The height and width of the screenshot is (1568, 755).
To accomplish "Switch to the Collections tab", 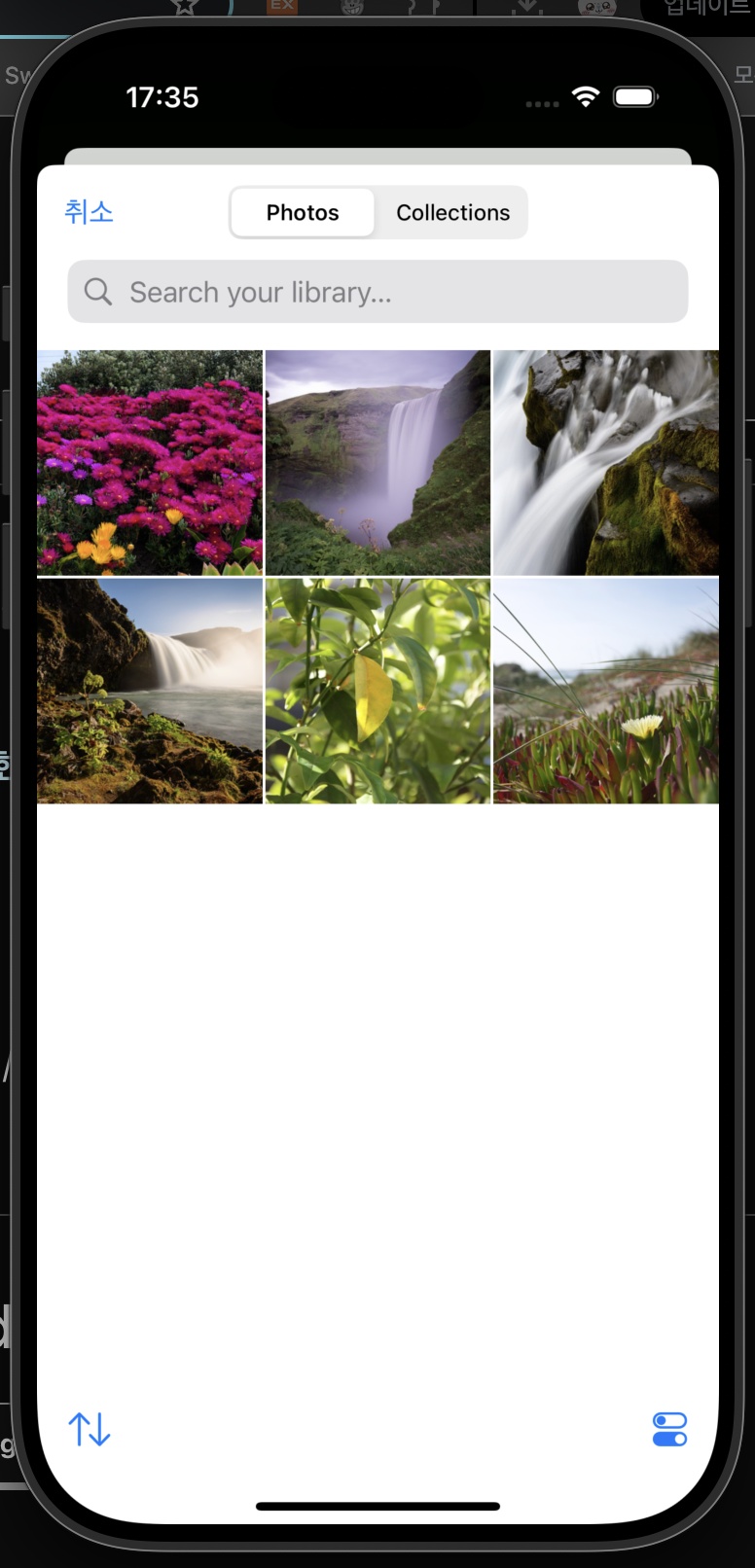I will click(x=452, y=212).
